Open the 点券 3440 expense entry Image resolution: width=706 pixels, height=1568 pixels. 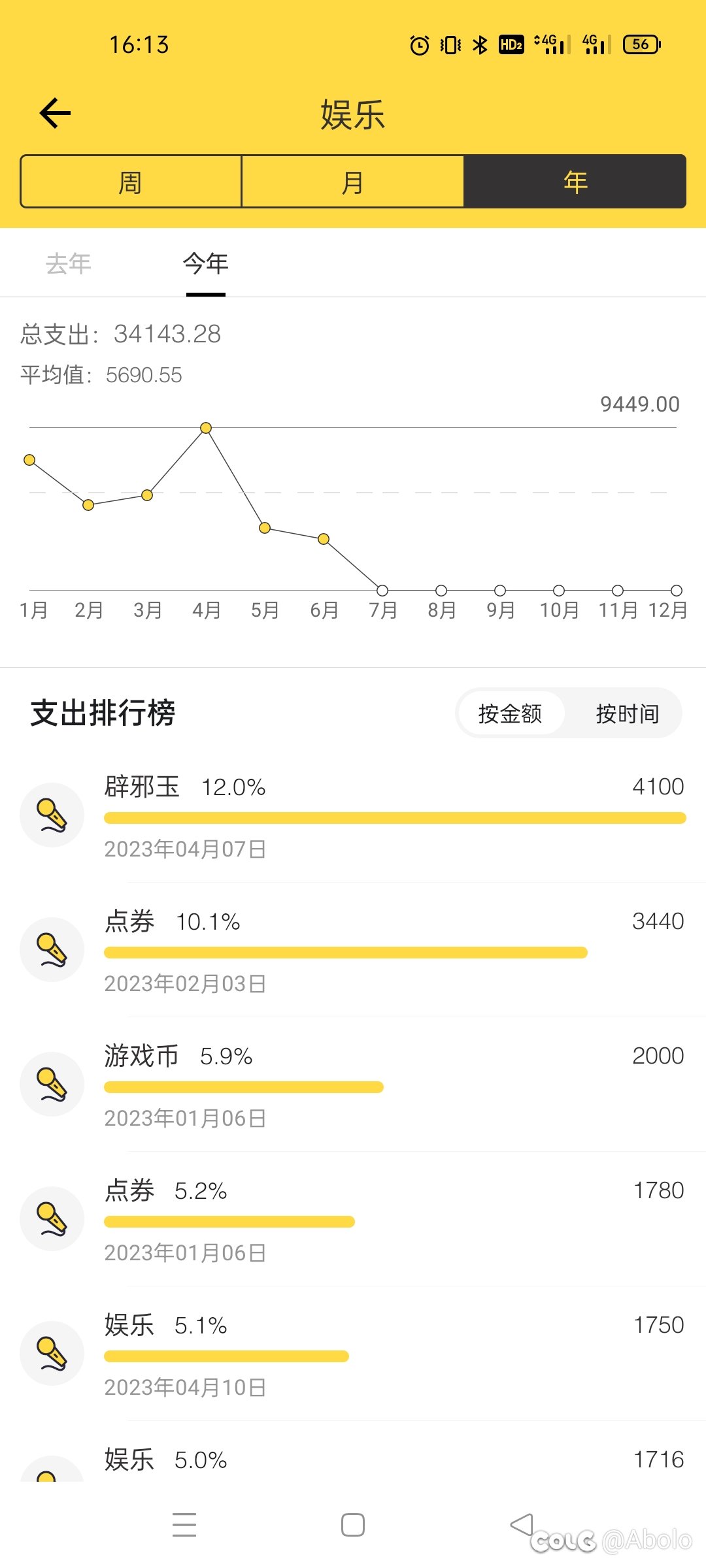pos(353,950)
